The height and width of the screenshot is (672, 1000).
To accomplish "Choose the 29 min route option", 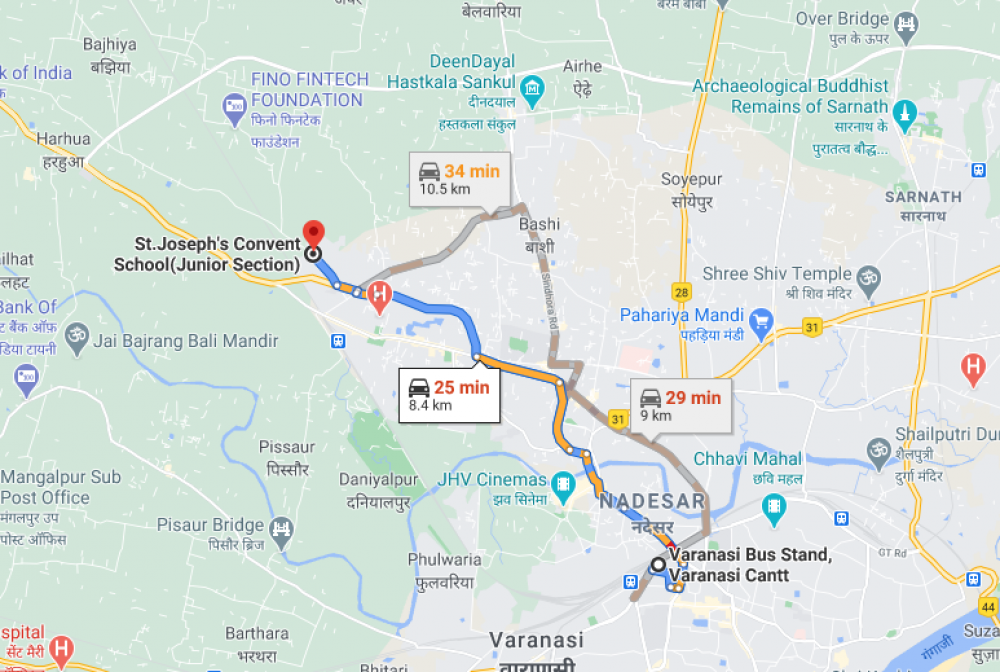I will (x=680, y=404).
